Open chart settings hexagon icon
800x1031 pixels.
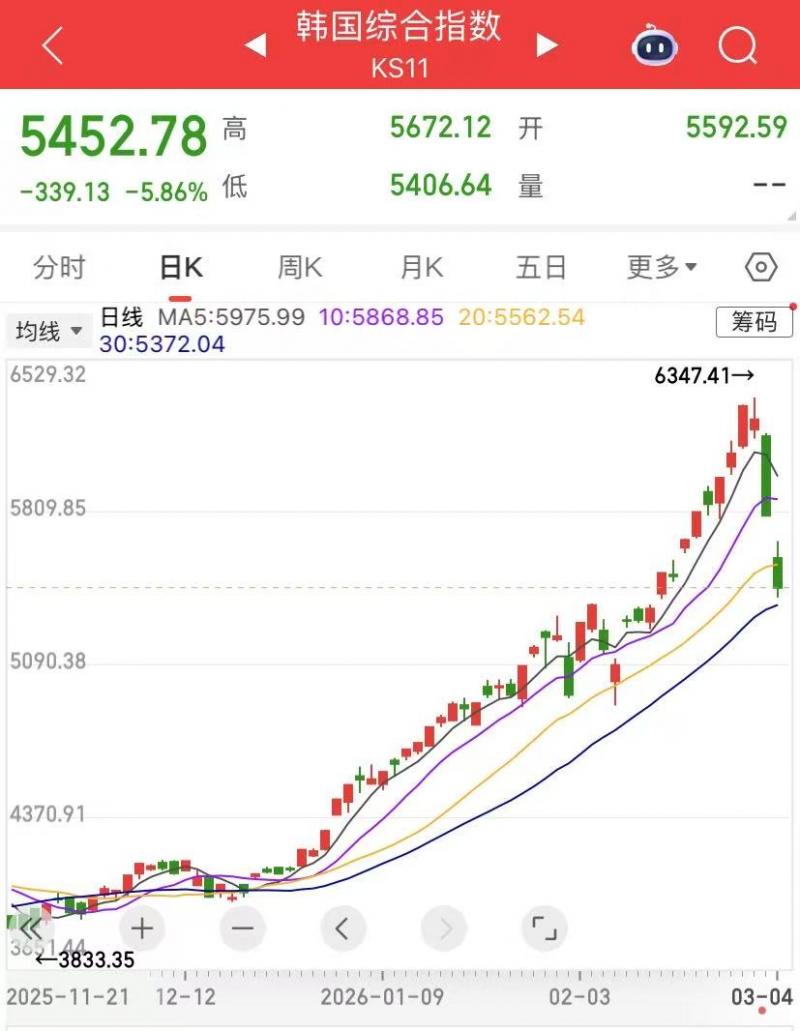pyautogui.click(x=761, y=268)
